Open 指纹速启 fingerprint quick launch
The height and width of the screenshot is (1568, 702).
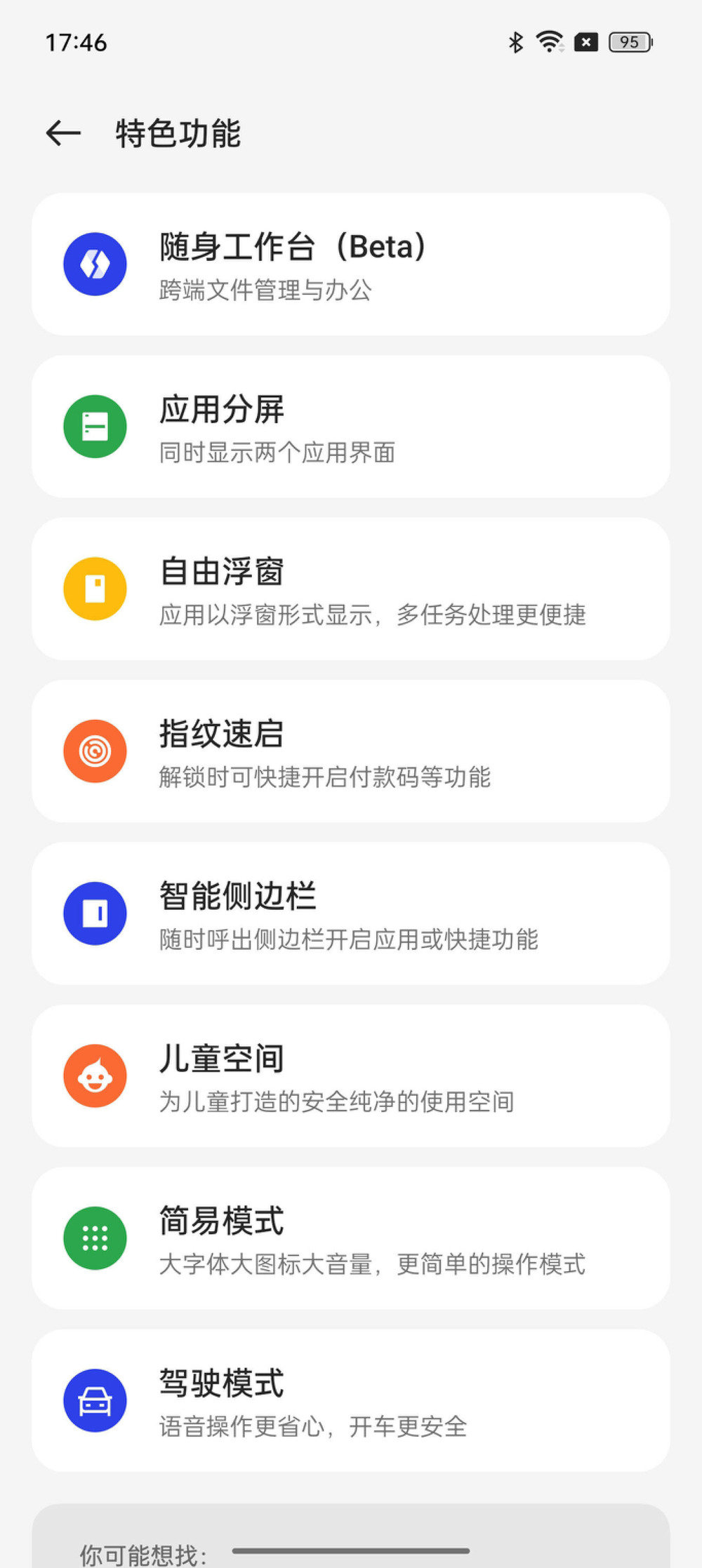[x=351, y=751]
